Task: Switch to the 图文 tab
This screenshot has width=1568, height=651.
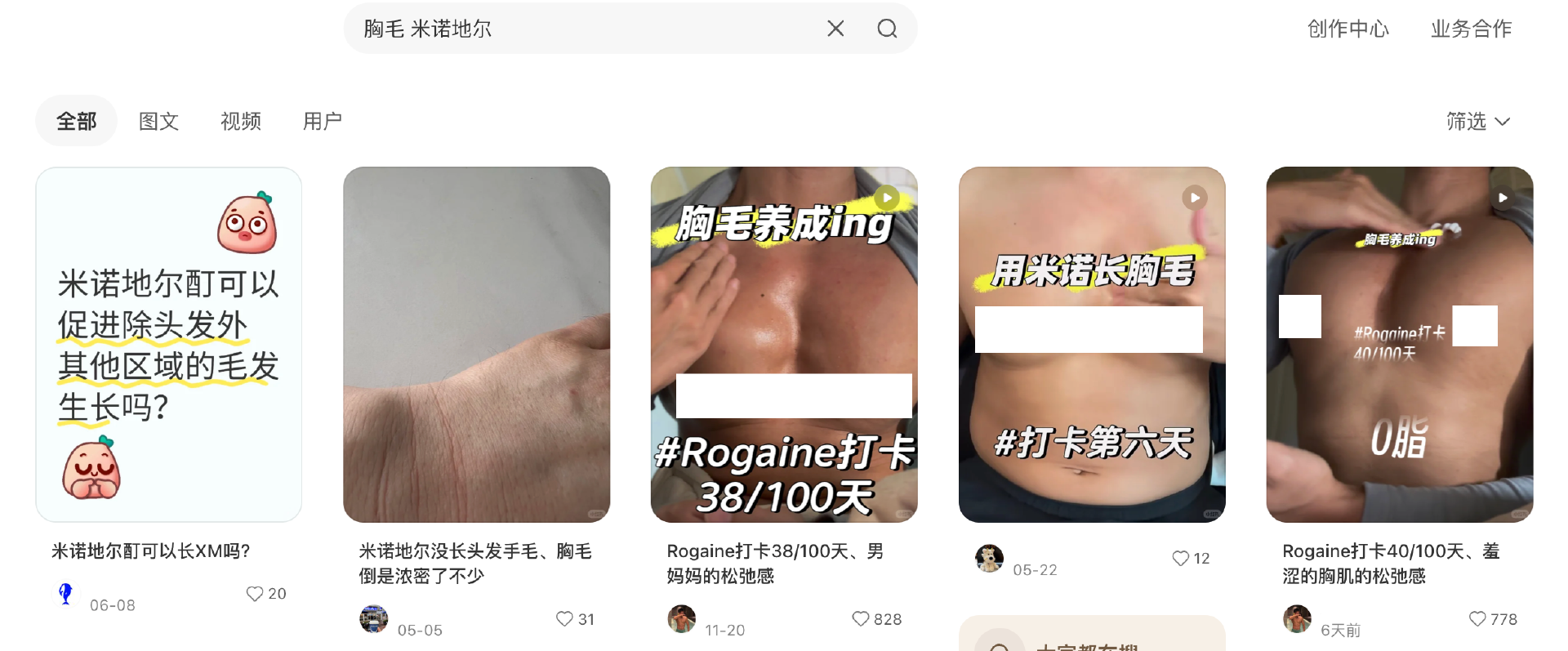Action: pos(158,121)
